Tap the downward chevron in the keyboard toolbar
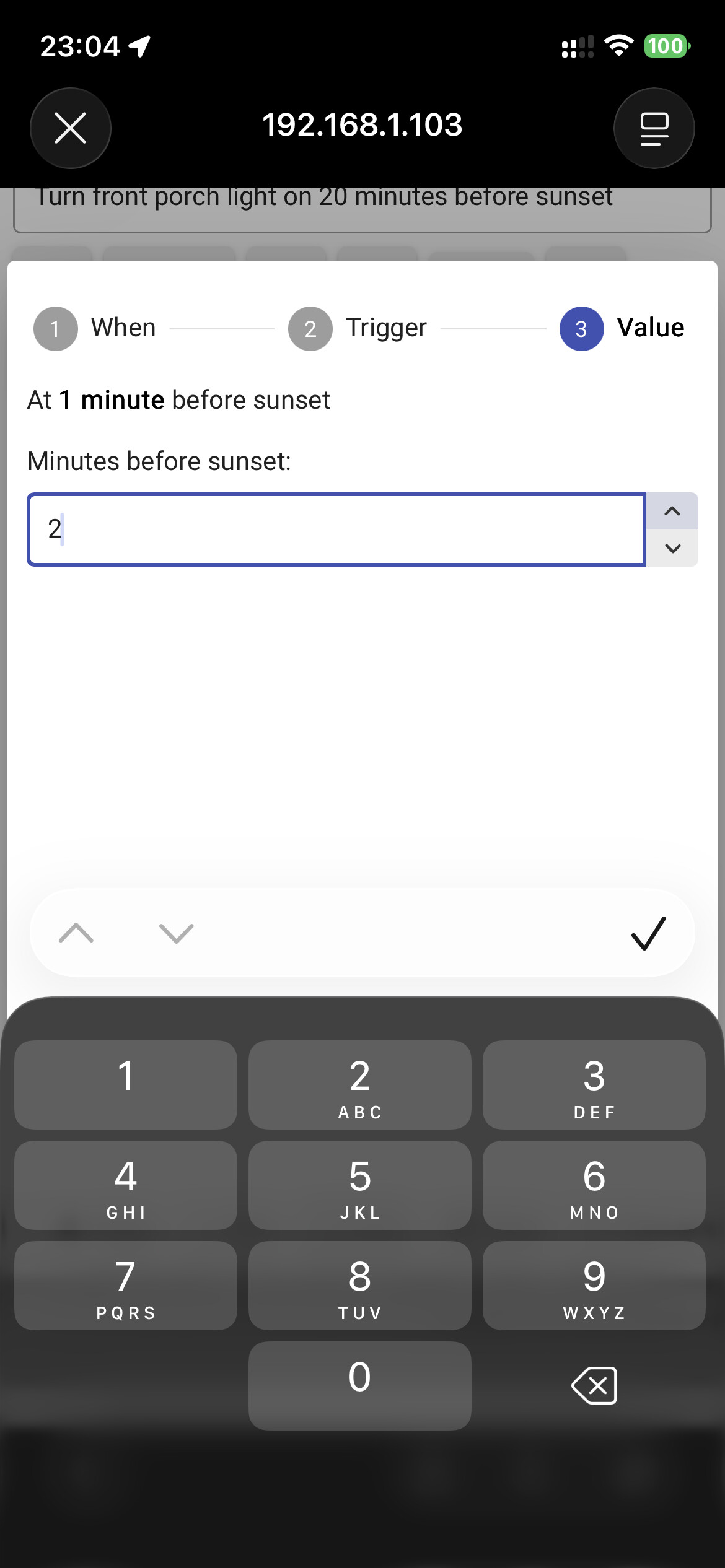Screen dimensions: 725x1568 [175, 933]
